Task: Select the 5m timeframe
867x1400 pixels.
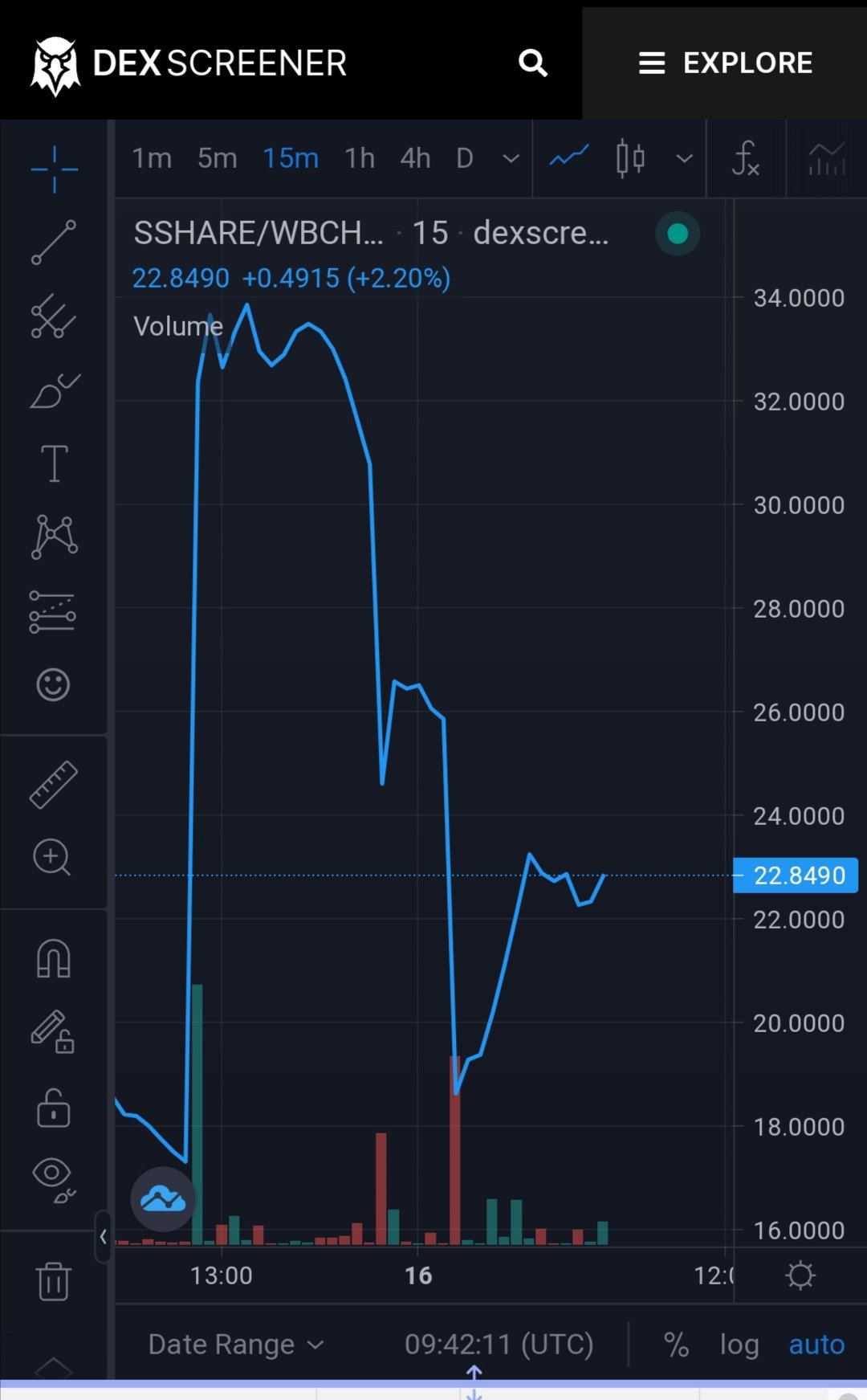Action: click(218, 158)
